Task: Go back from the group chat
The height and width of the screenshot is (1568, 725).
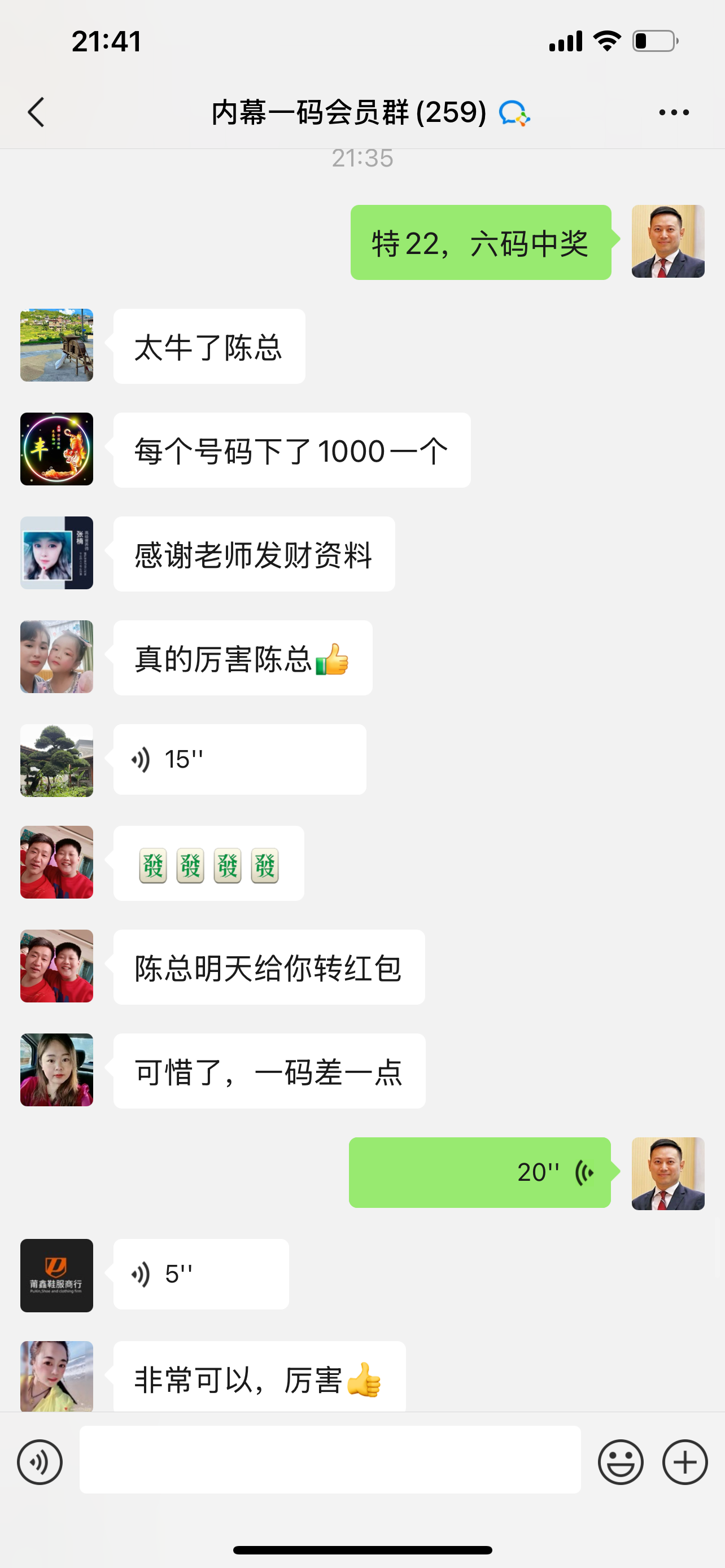Action: pos(37,112)
